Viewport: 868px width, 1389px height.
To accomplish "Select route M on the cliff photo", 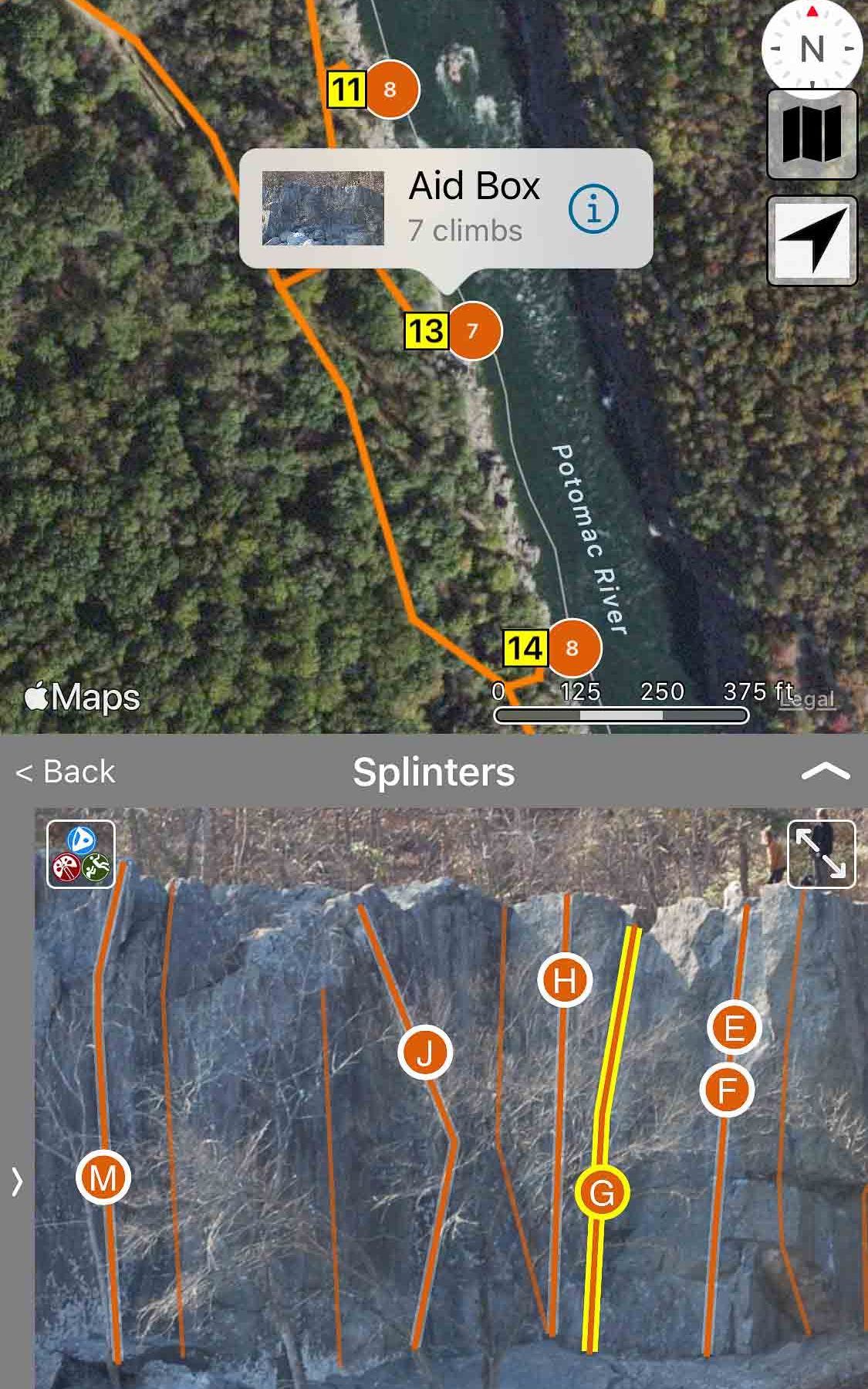I will pos(103,1178).
